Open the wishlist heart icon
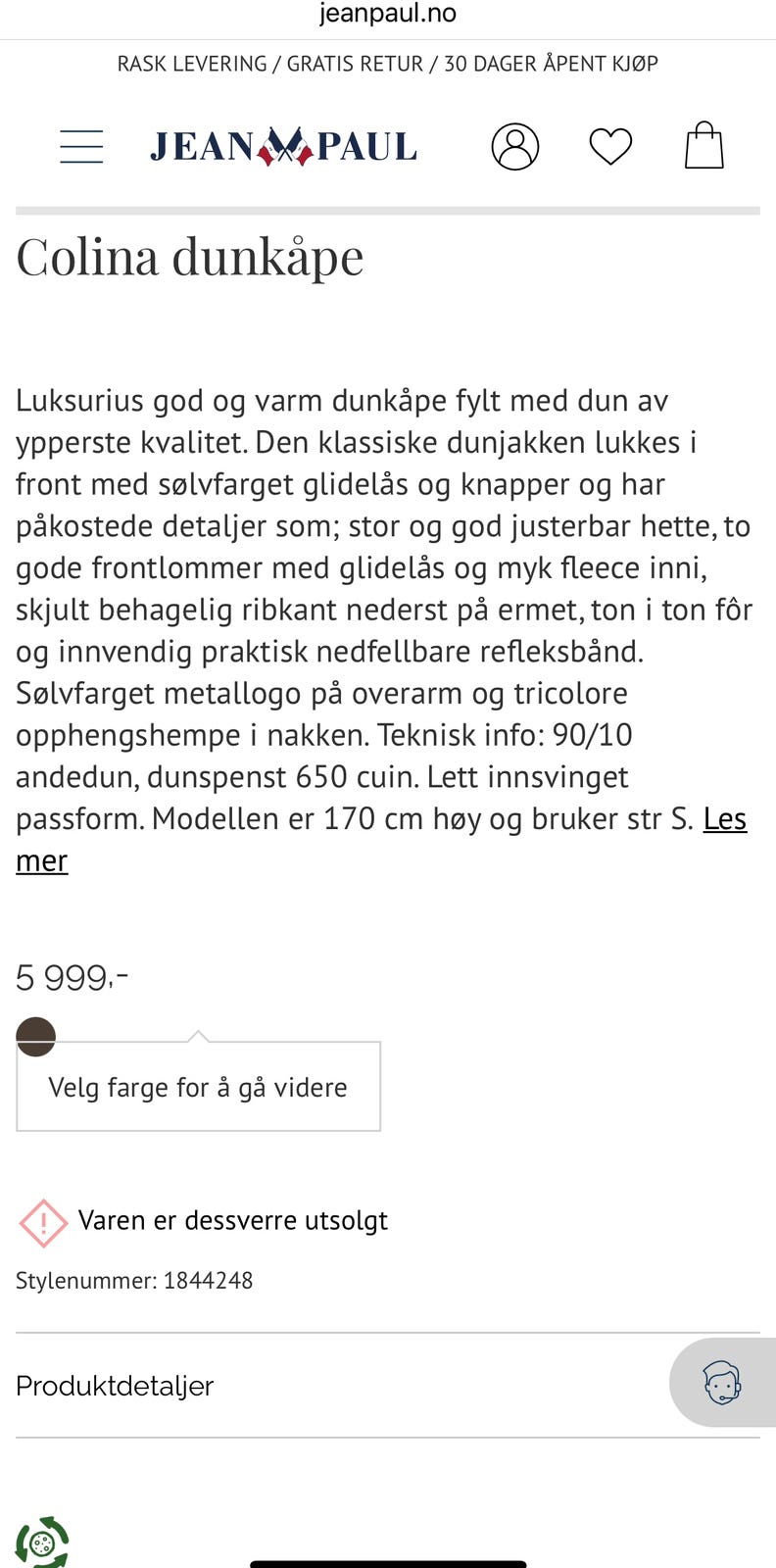The image size is (776, 1568). click(610, 145)
